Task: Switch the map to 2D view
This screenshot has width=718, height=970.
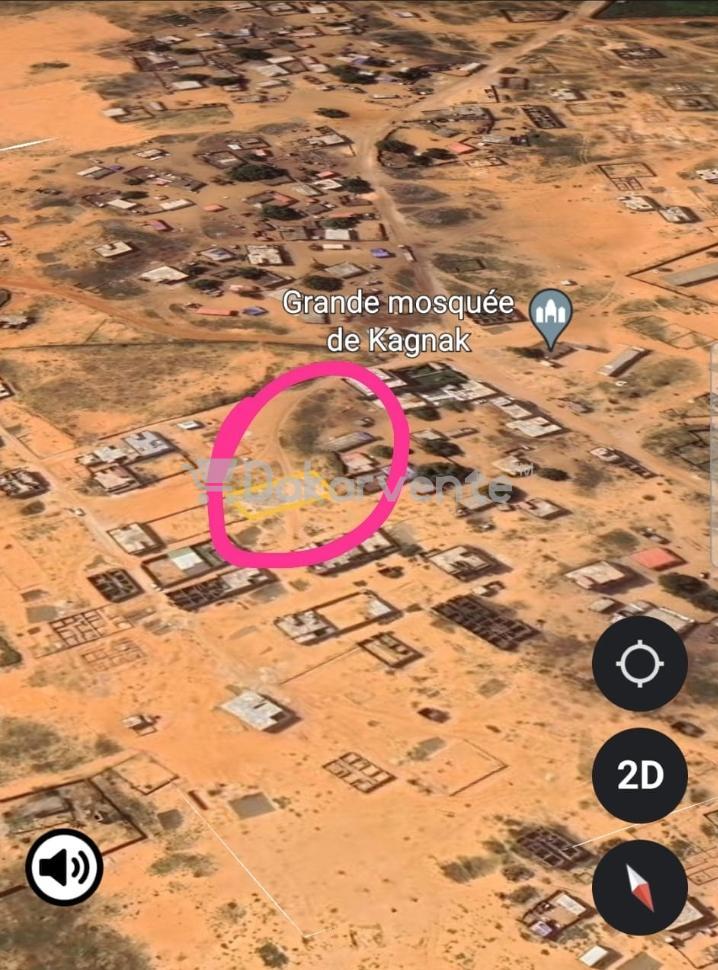Action: click(x=639, y=775)
